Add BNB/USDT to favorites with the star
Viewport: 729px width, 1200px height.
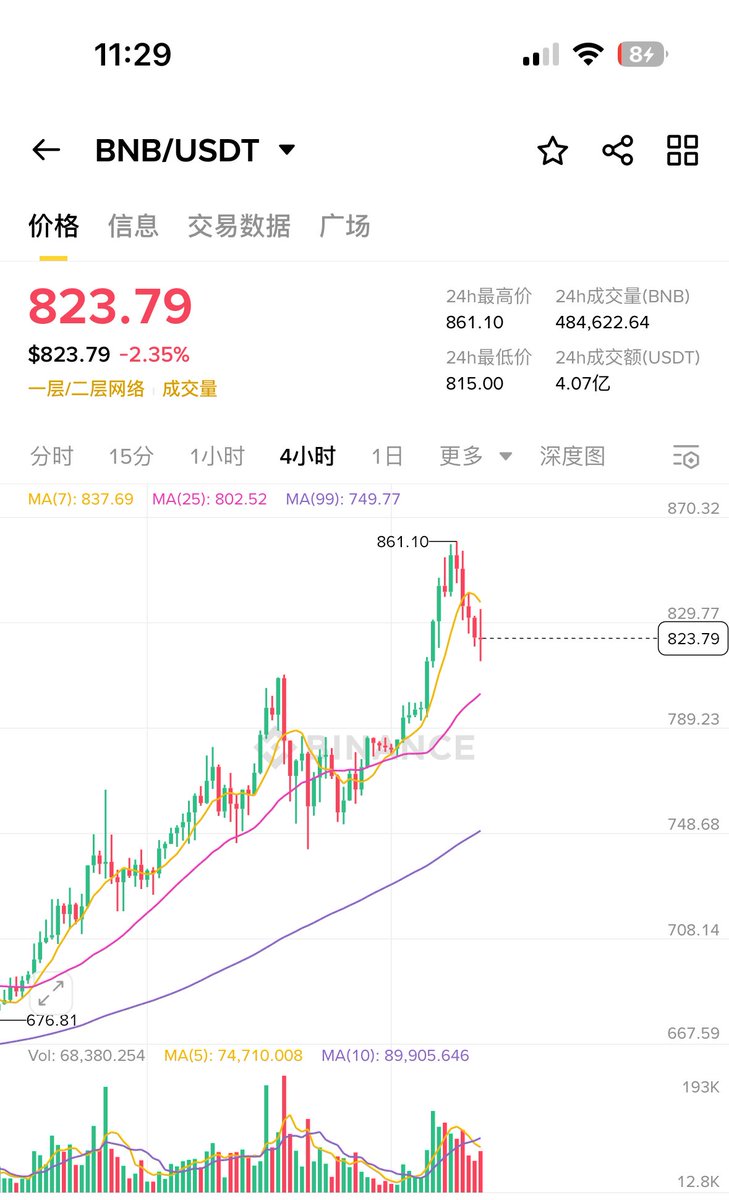click(x=553, y=151)
